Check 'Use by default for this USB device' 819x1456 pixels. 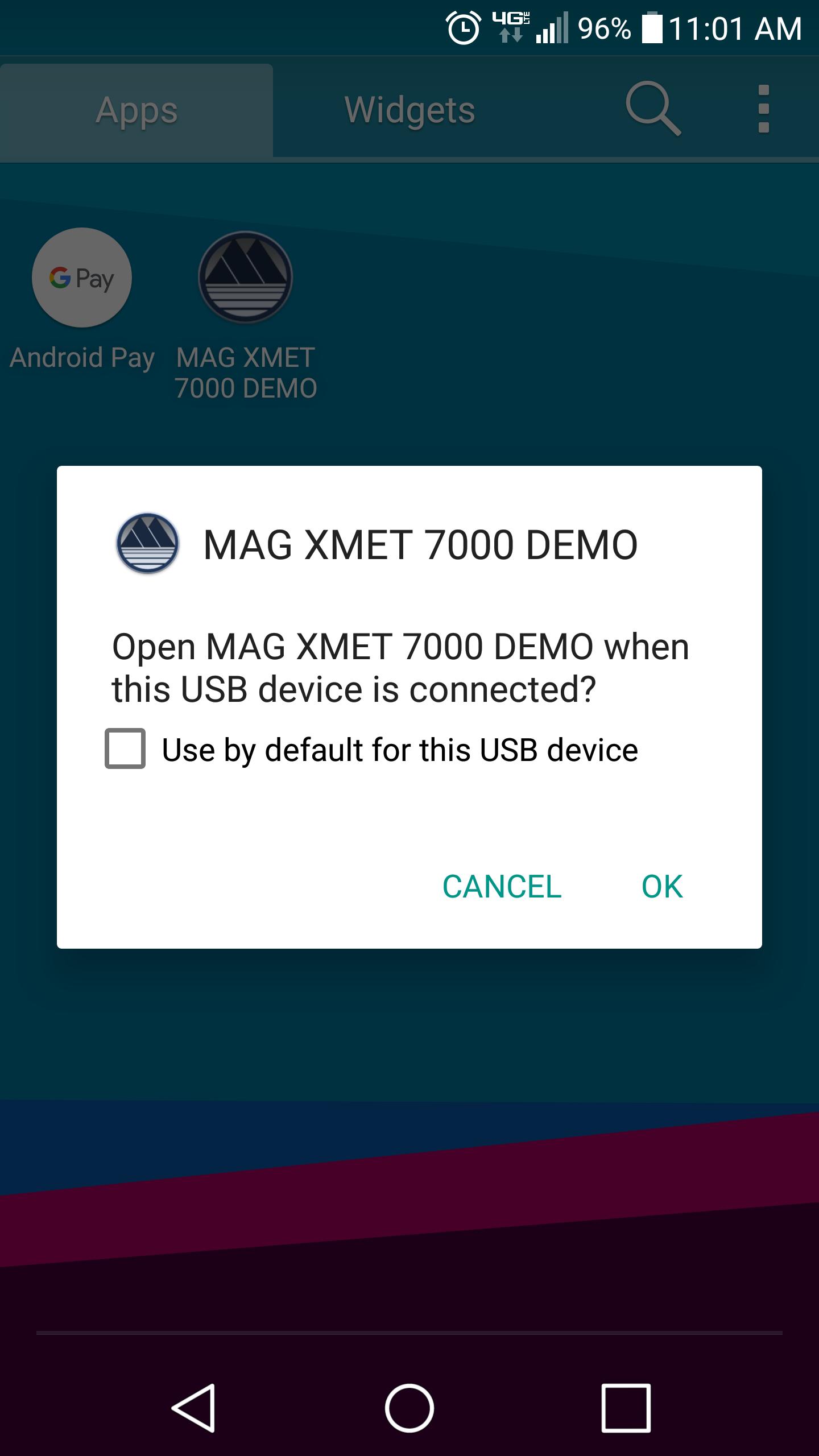[x=125, y=749]
